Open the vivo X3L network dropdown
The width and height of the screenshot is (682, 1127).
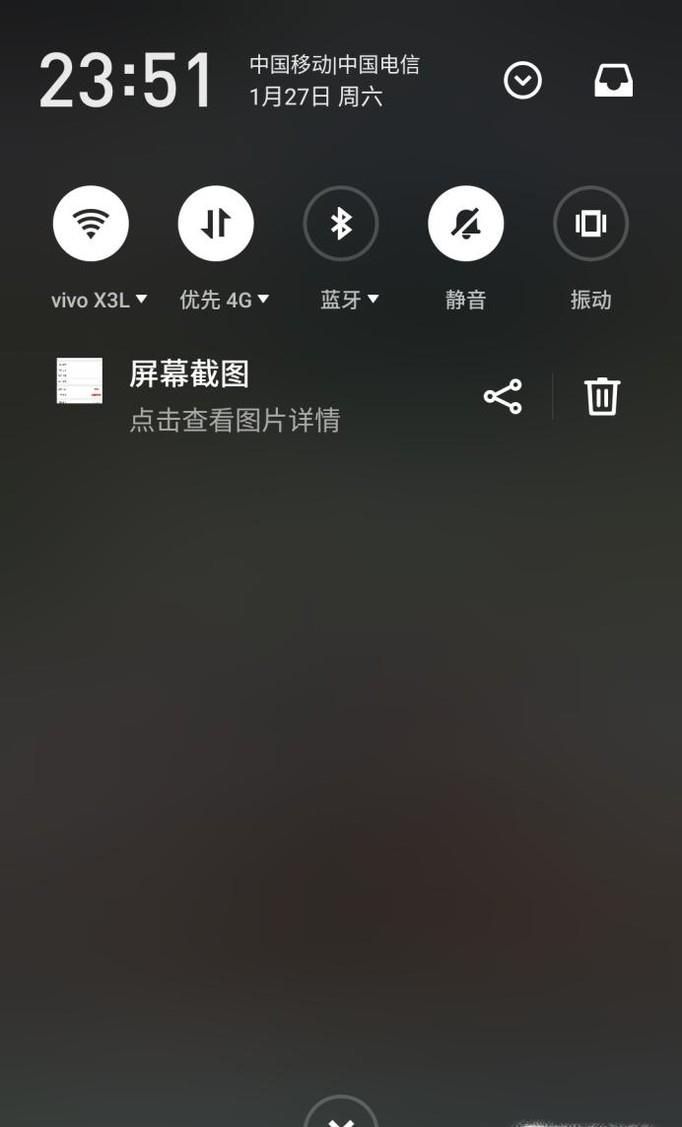(142, 298)
